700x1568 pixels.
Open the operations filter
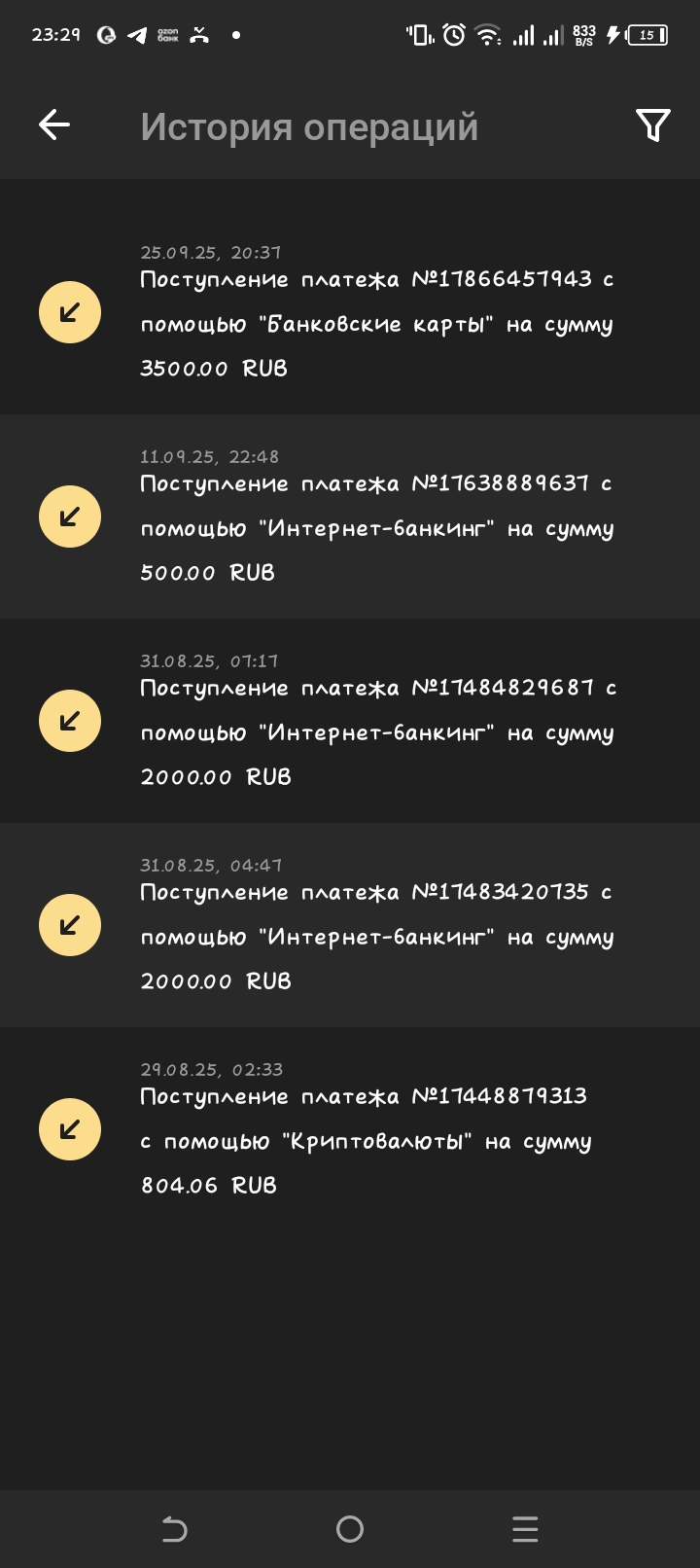point(652,125)
